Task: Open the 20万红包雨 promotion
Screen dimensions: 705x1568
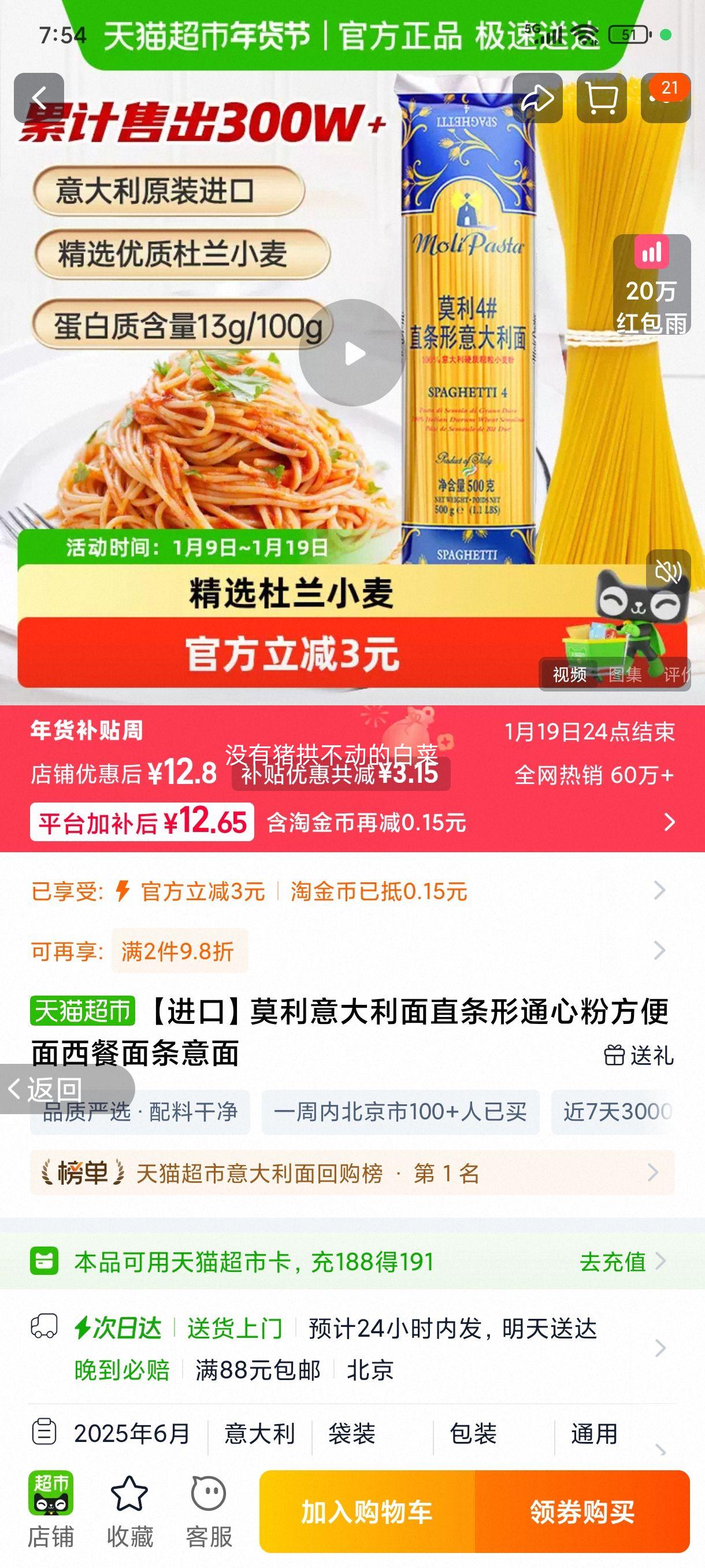Action: click(651, 285)
